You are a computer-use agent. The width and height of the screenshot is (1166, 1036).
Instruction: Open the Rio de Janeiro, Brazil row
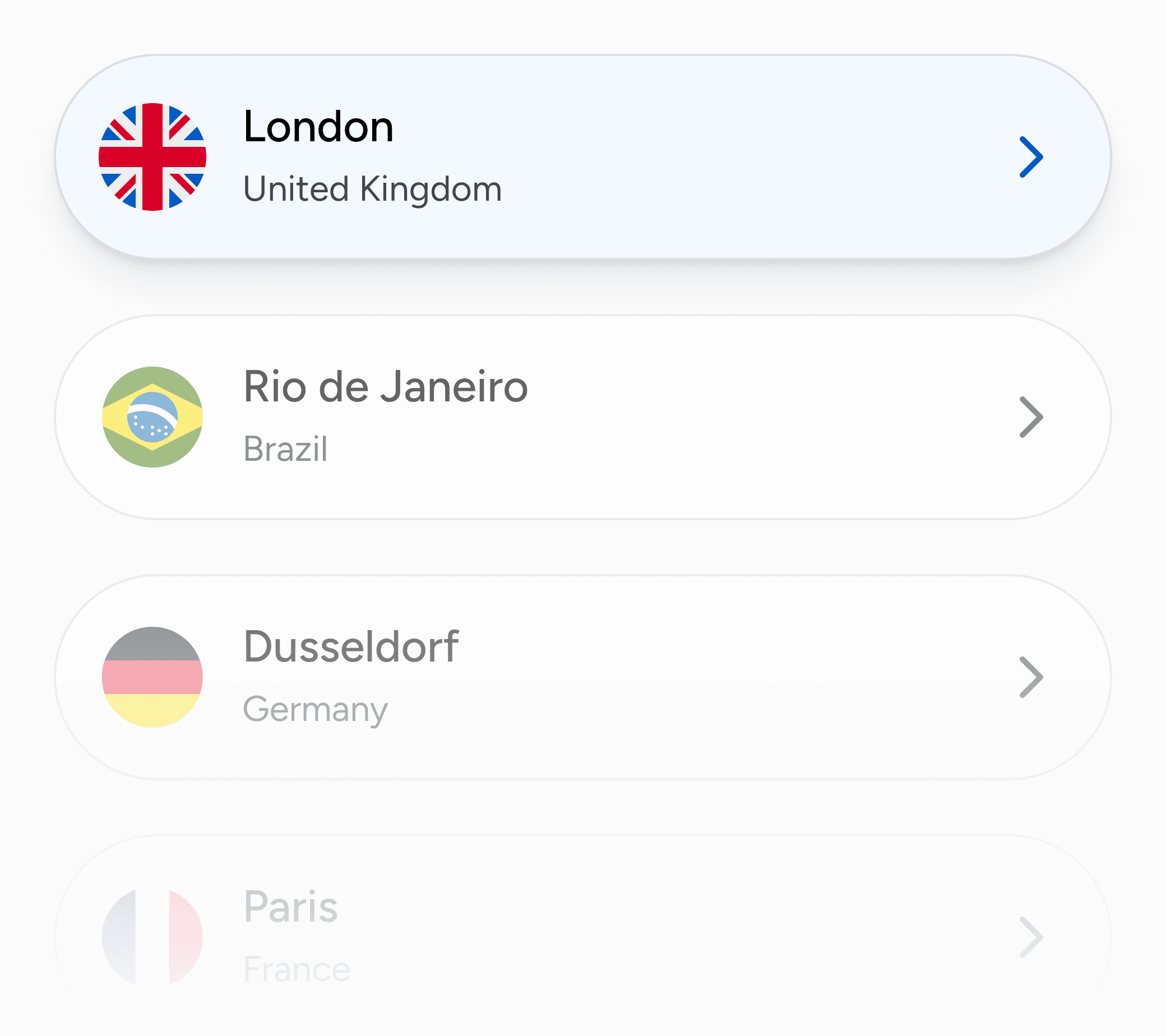[582, 417]
